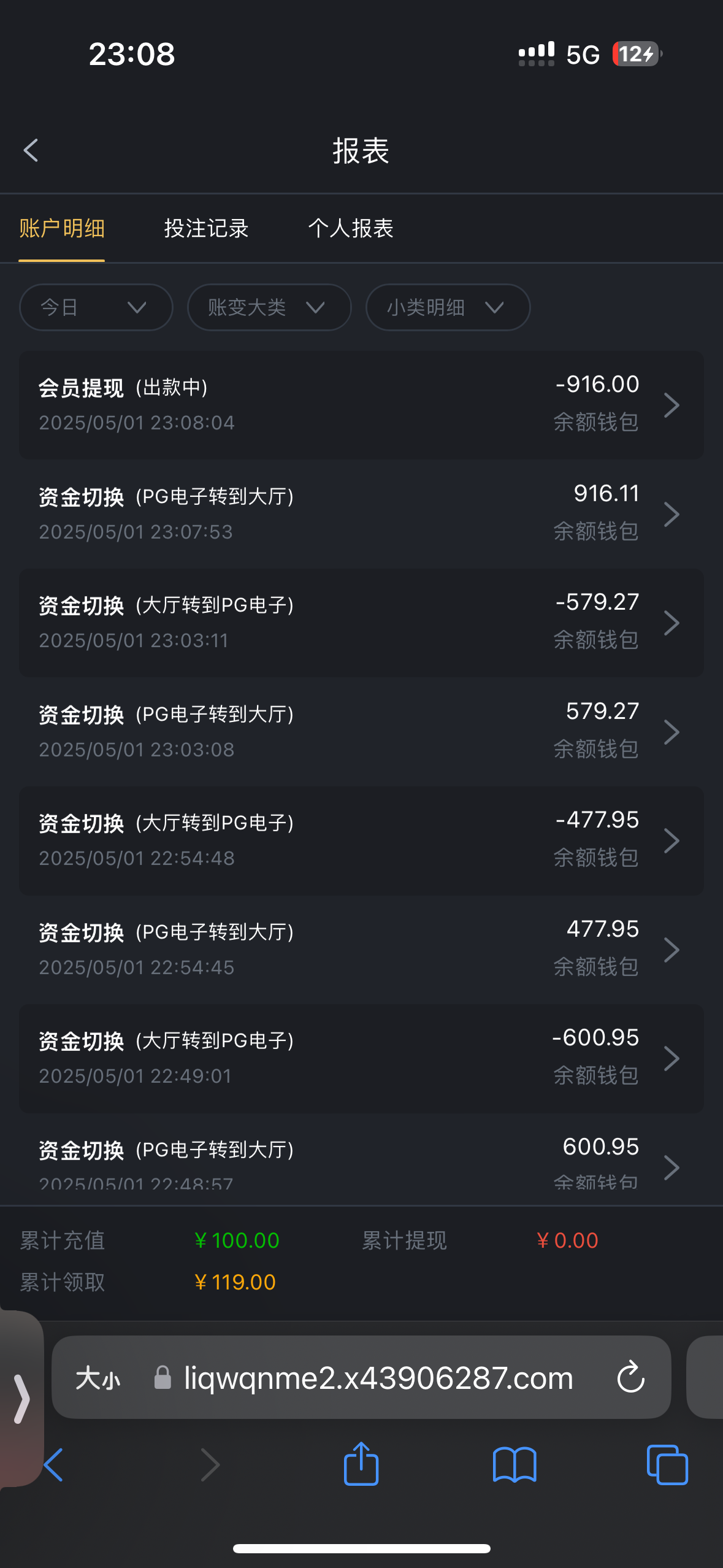Open the 大小 page settings menu
The width and height of the screenshot is (723, 1568).
click(x=98, y=1378)
